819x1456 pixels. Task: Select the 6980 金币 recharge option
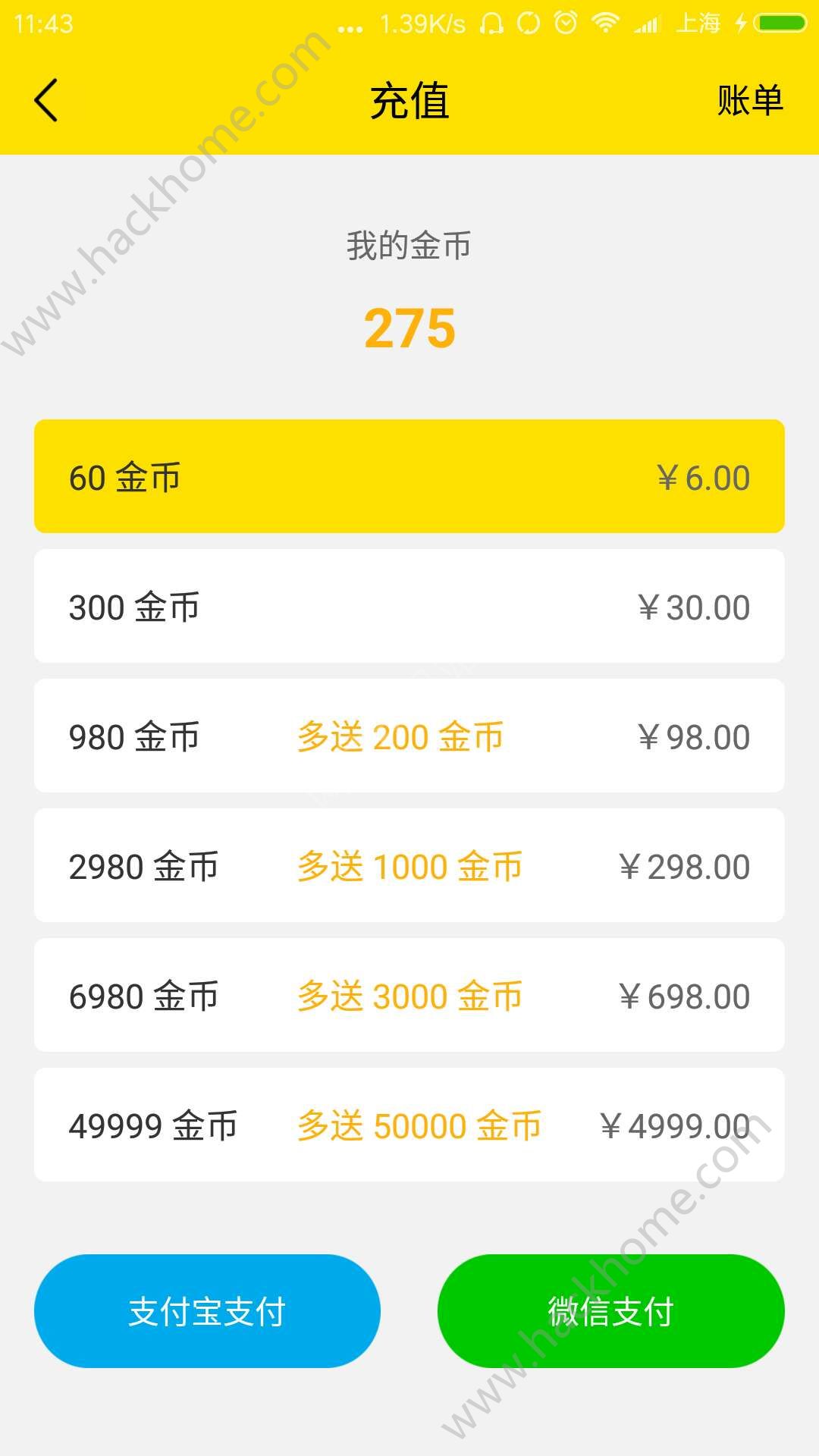click(x=409, y=996)
